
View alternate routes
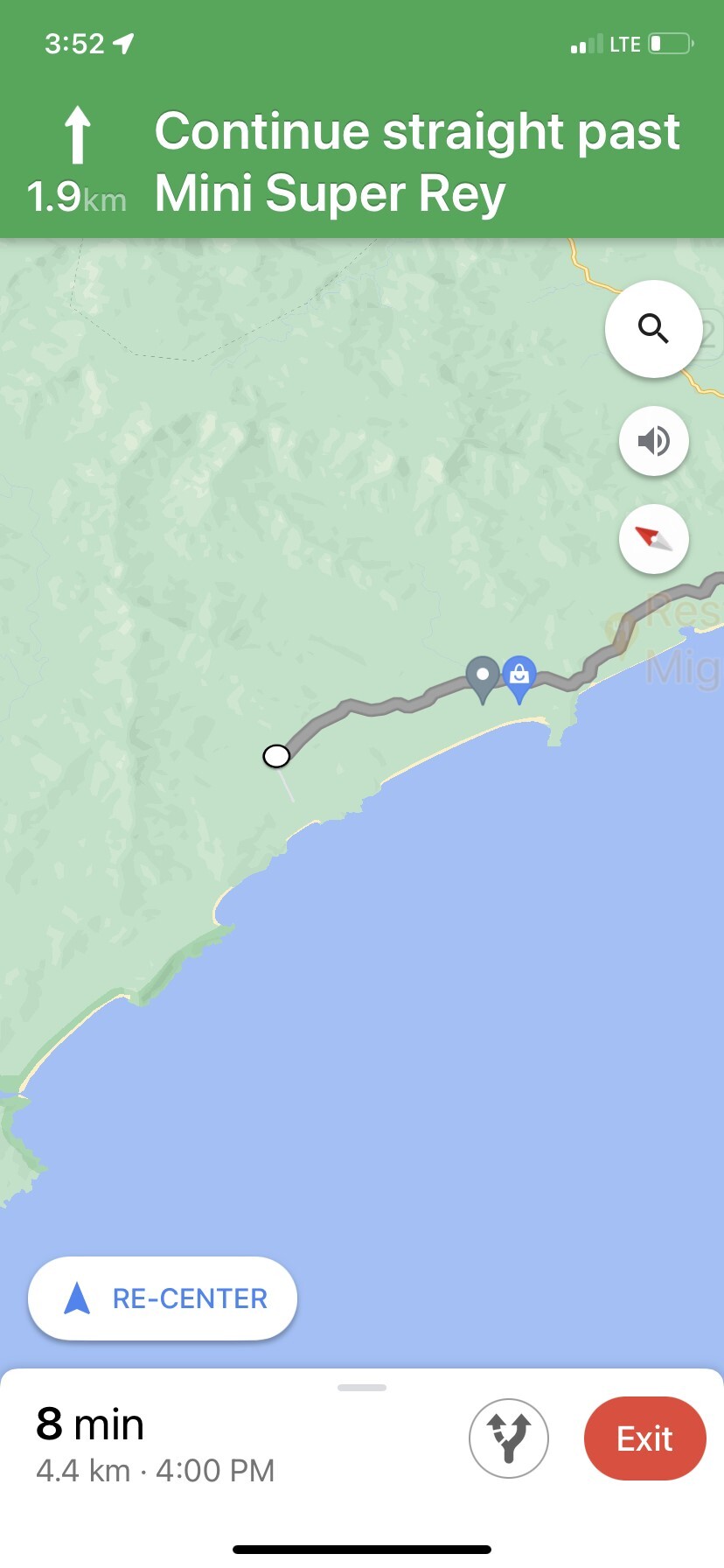(x=509, y=1438)
